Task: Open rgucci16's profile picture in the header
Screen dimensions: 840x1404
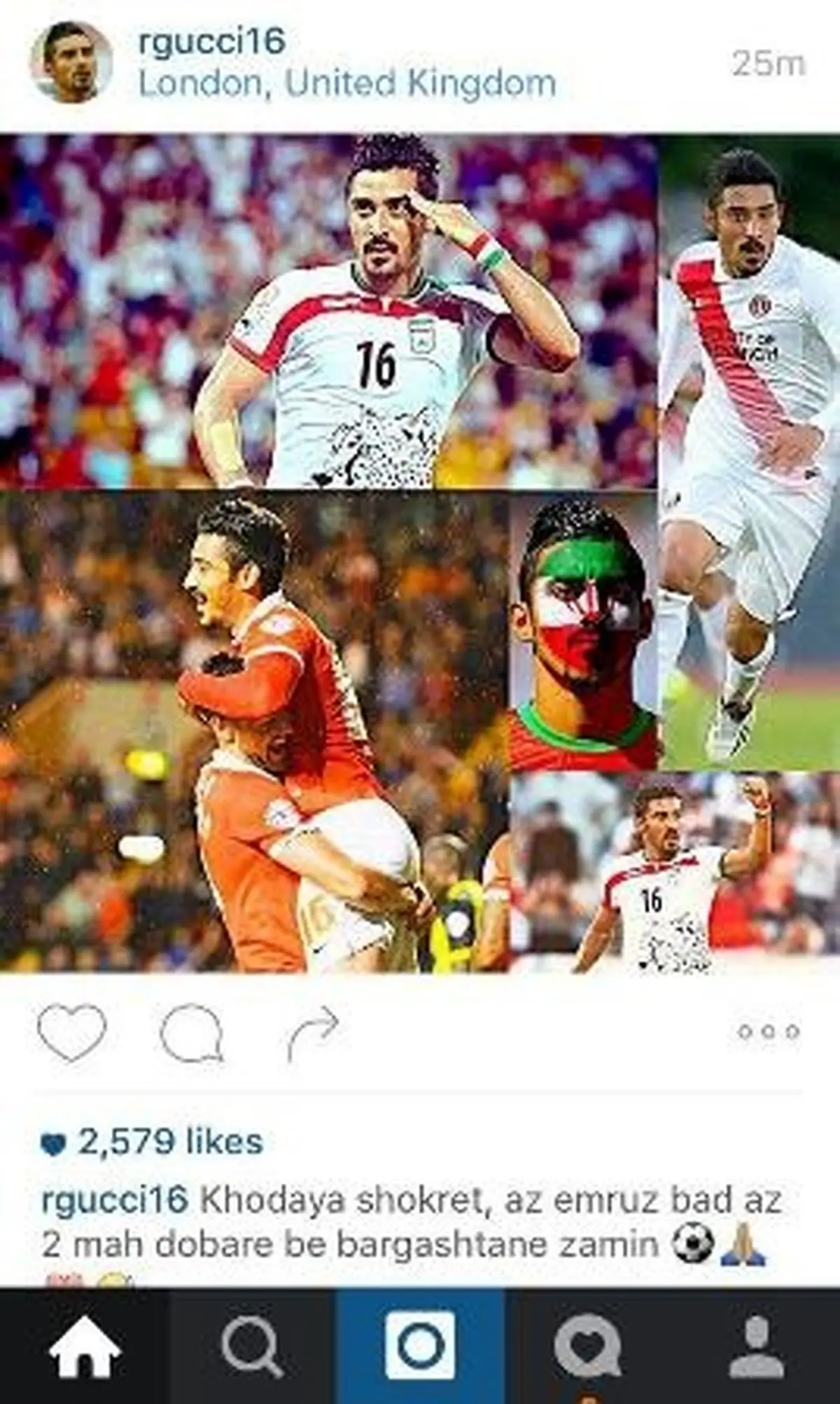Action: click(71, 62)
